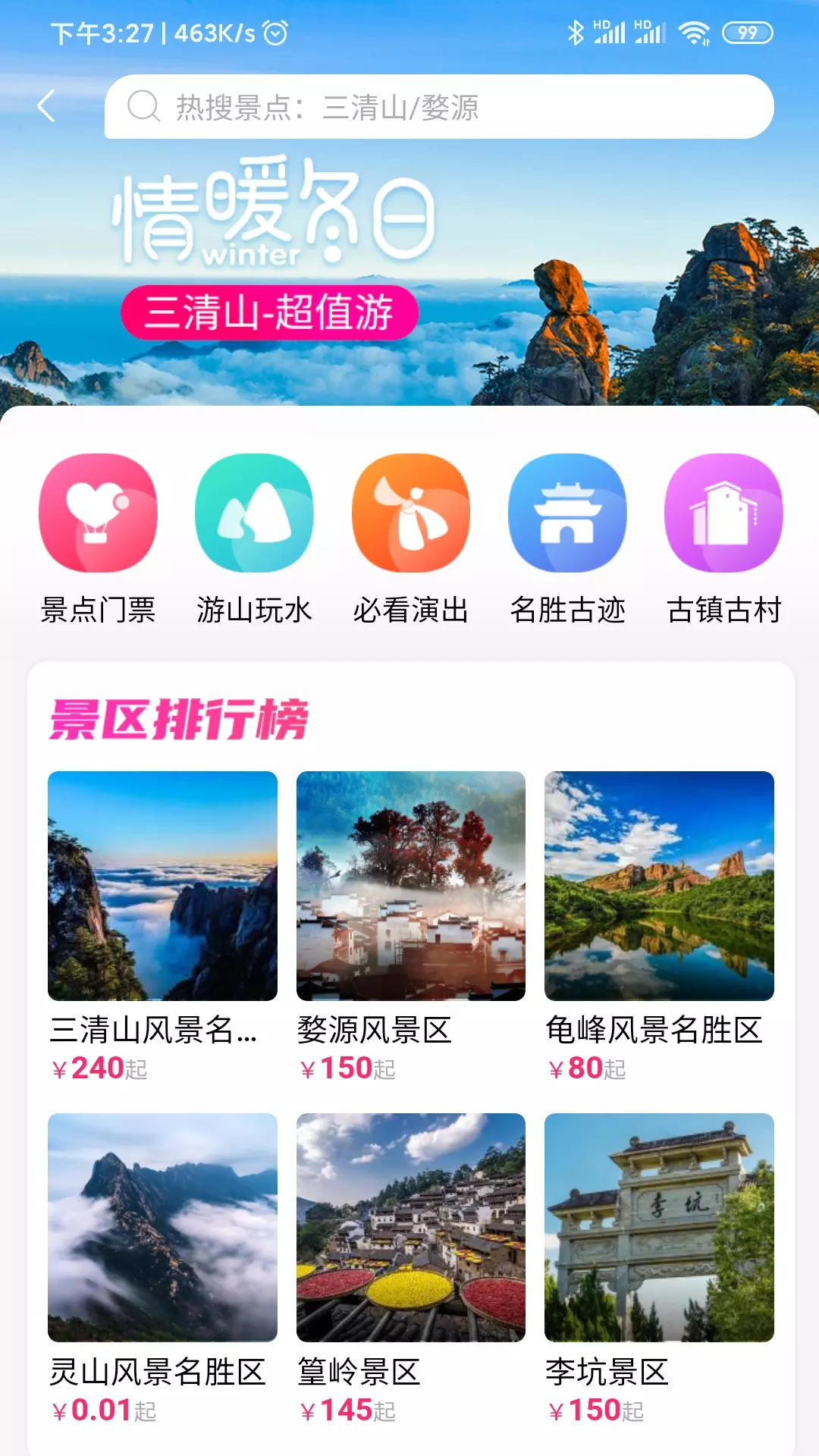This screenshot has height=1456, width=819.
Task: Select the 龟峰风景名胜区 card
Action: 659,927
